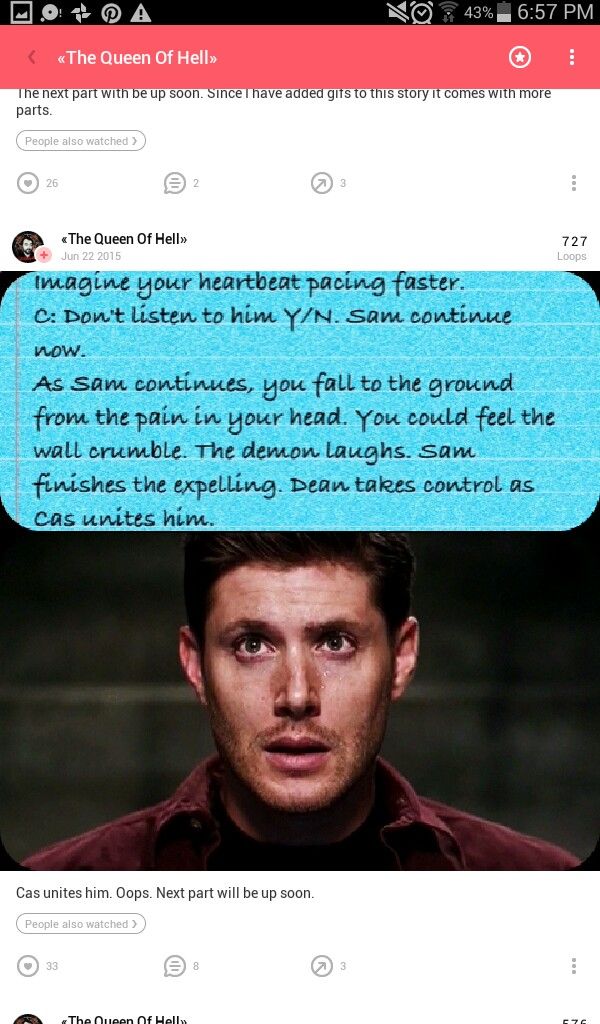This screenshot has height=1024, width=600.
Task: Open options for the post with 33 likes
Action: point(573,966)
